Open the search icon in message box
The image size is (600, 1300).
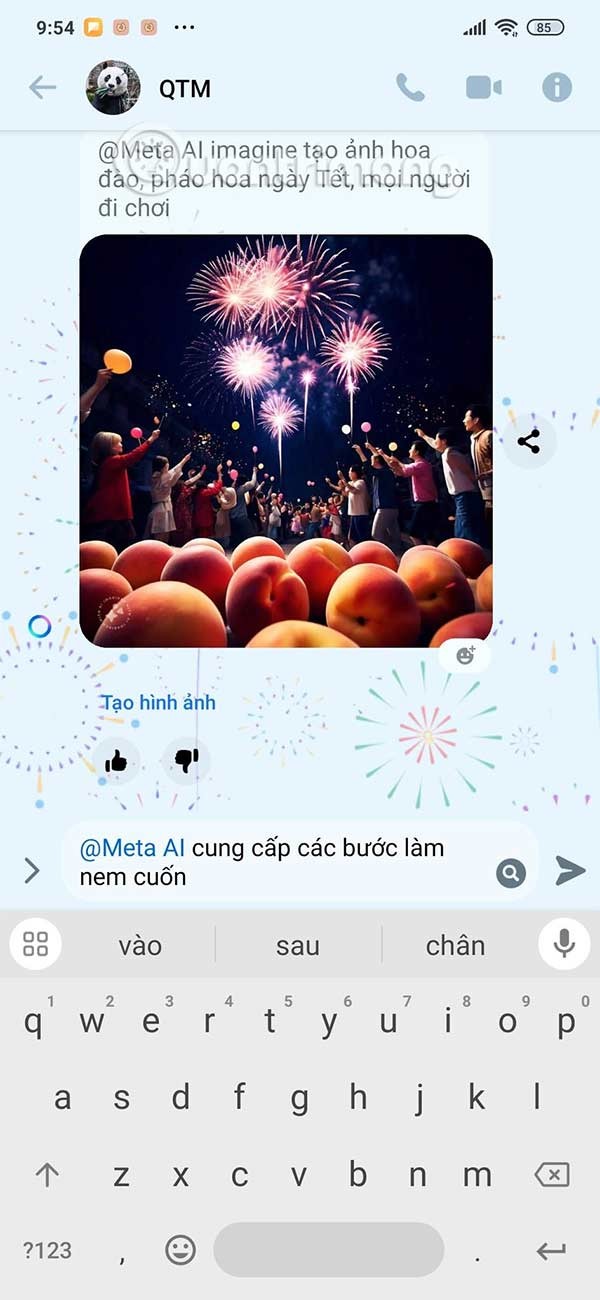pos(511,873)
